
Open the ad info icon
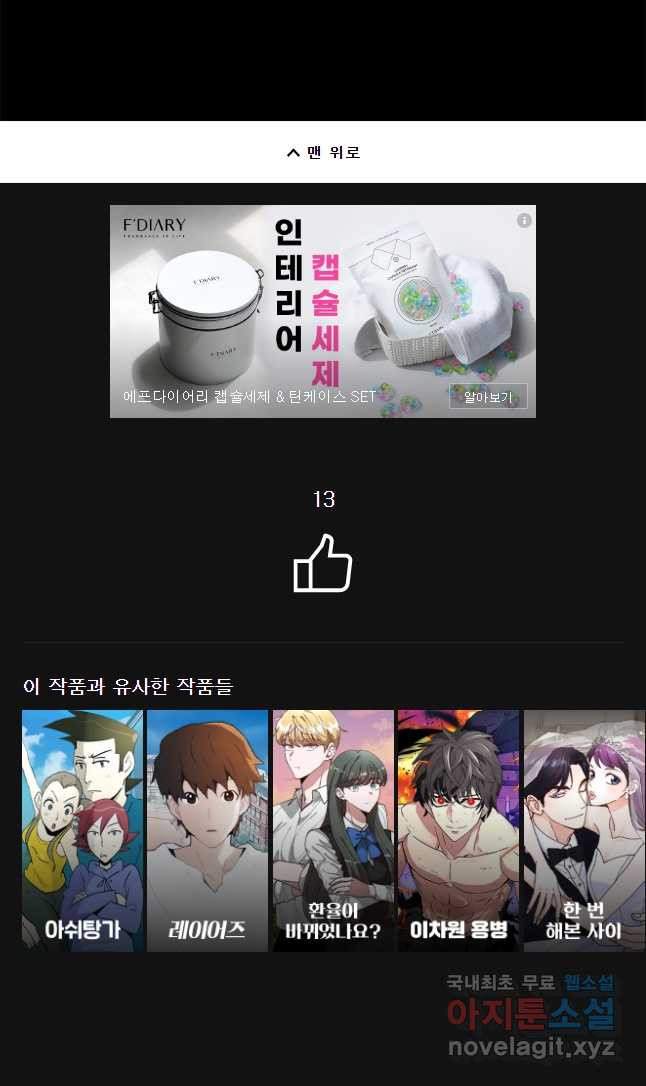524,220
